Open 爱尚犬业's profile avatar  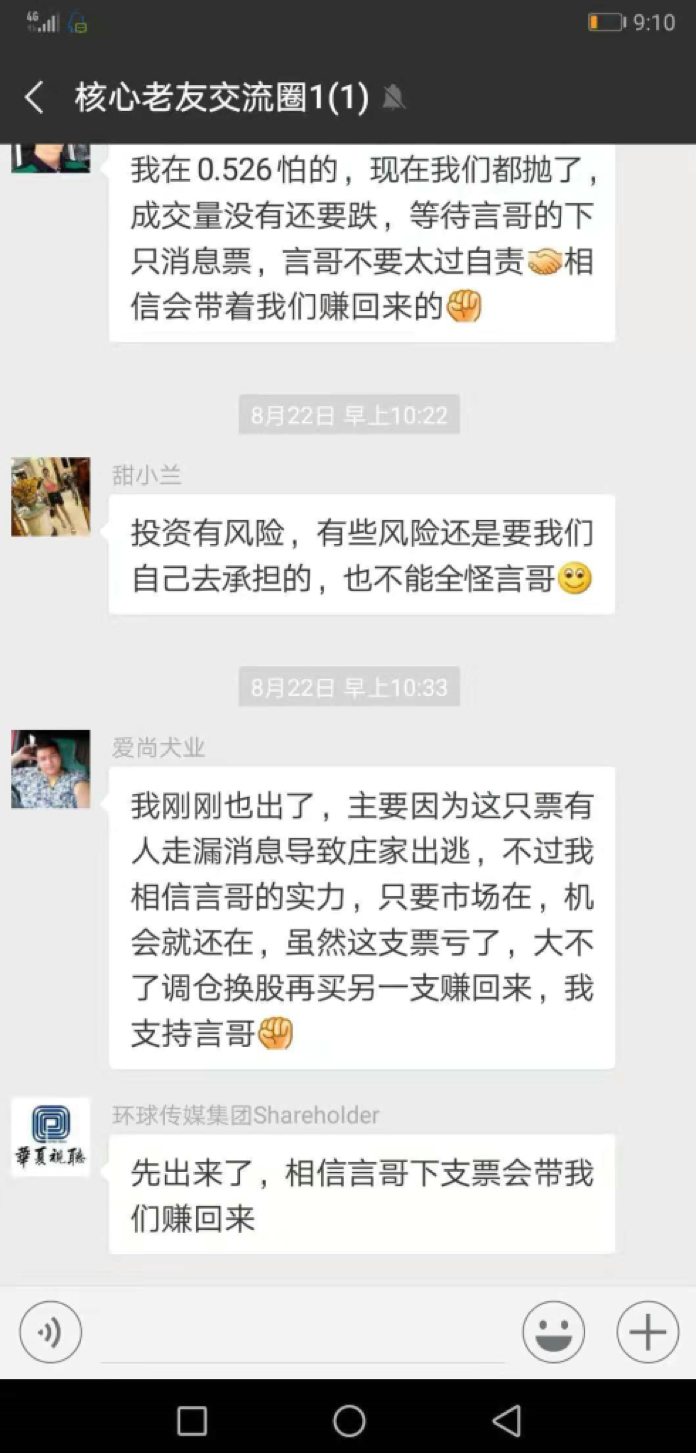[50, 769]
